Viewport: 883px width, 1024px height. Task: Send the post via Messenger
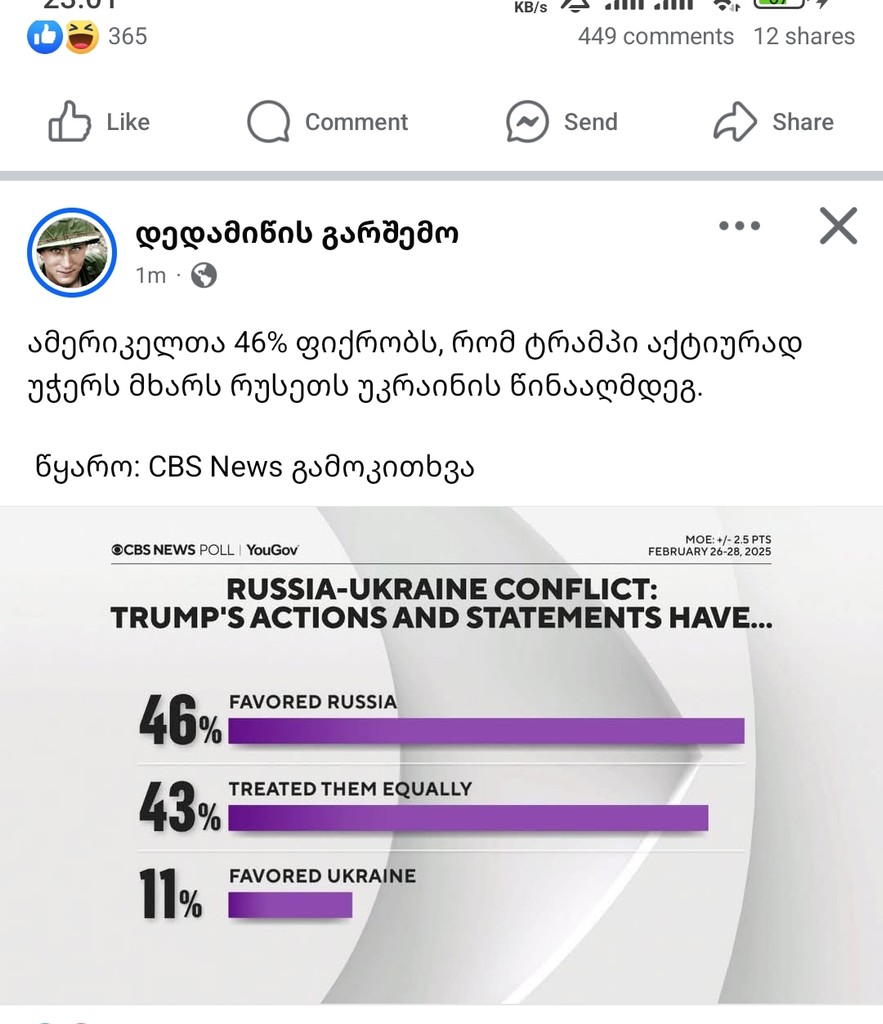coord(561,122)
